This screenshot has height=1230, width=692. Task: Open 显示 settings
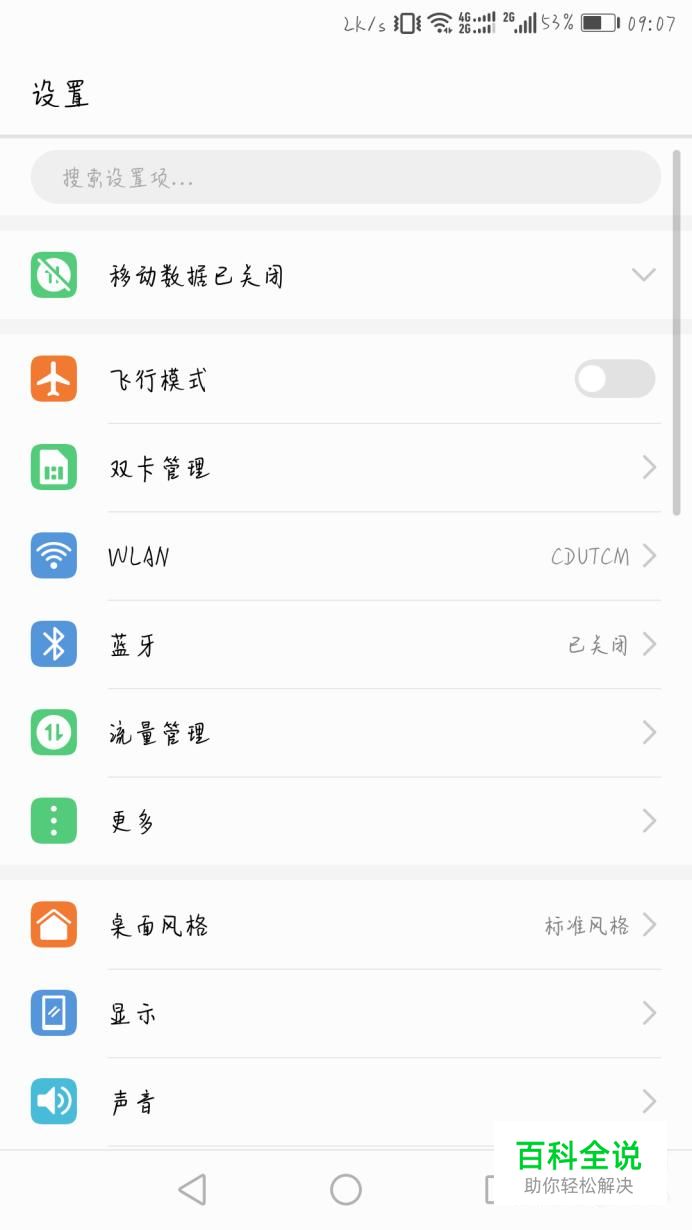pyautogui.click(x=345, y=1014)
